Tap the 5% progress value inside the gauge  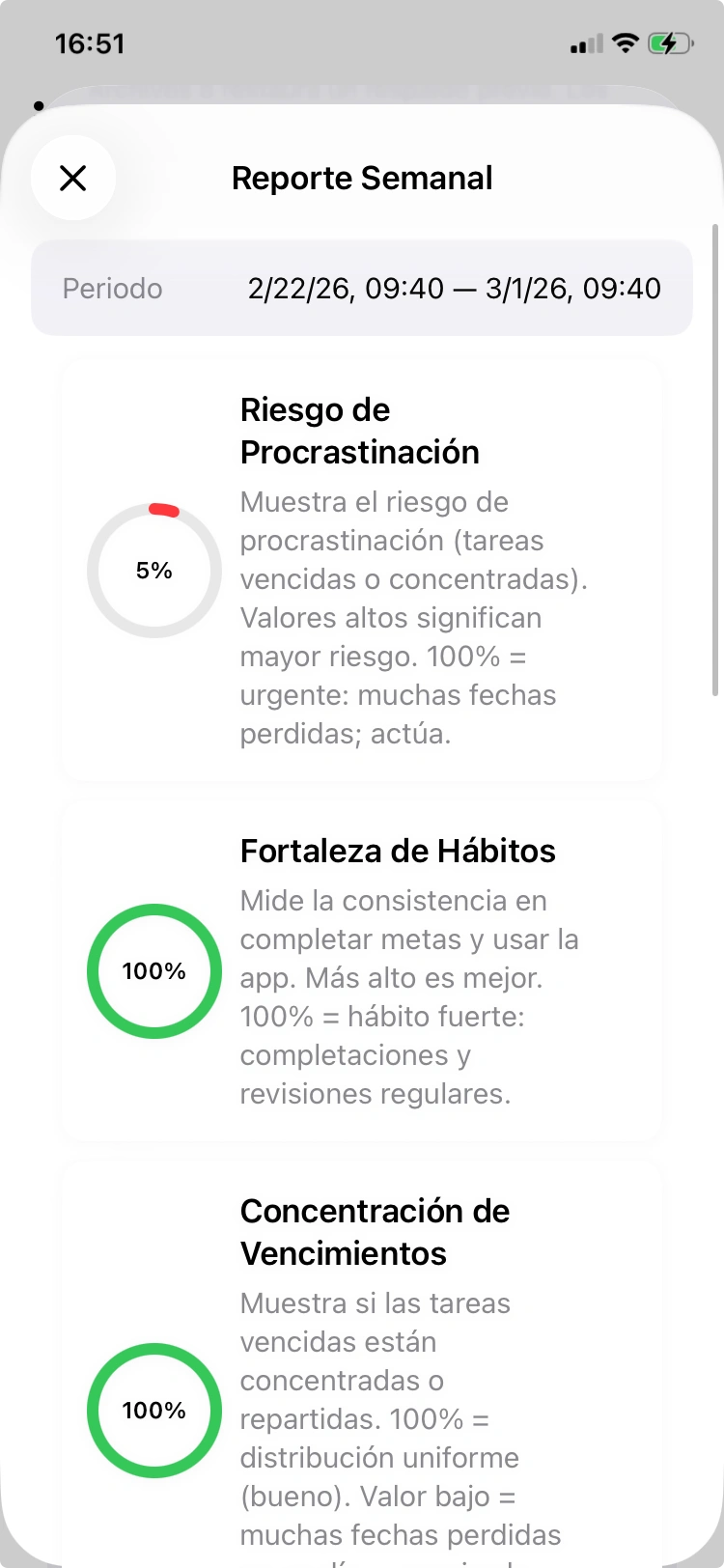(x=153, y=571)
